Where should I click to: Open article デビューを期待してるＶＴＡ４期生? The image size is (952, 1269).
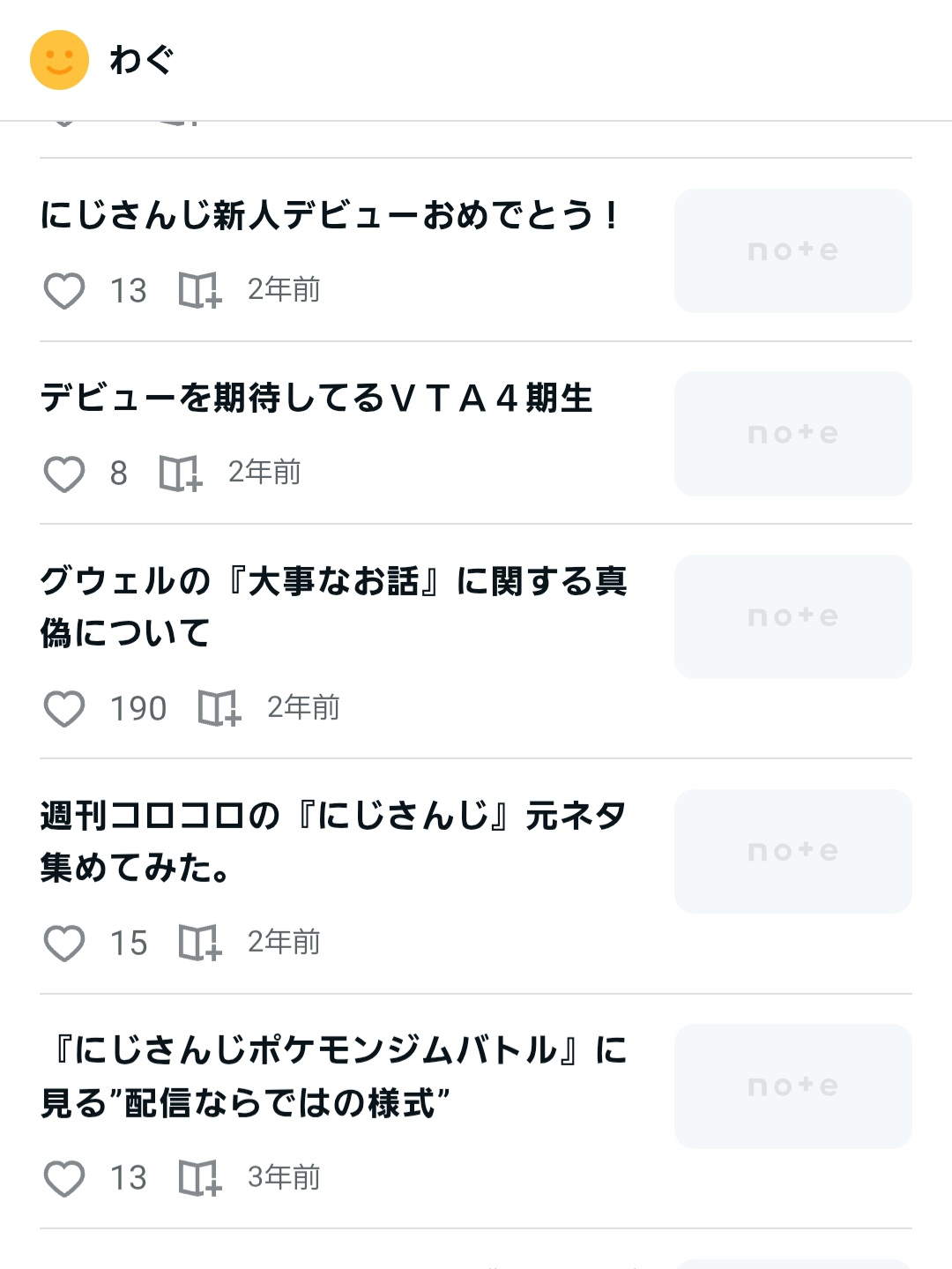pos(316,399)
